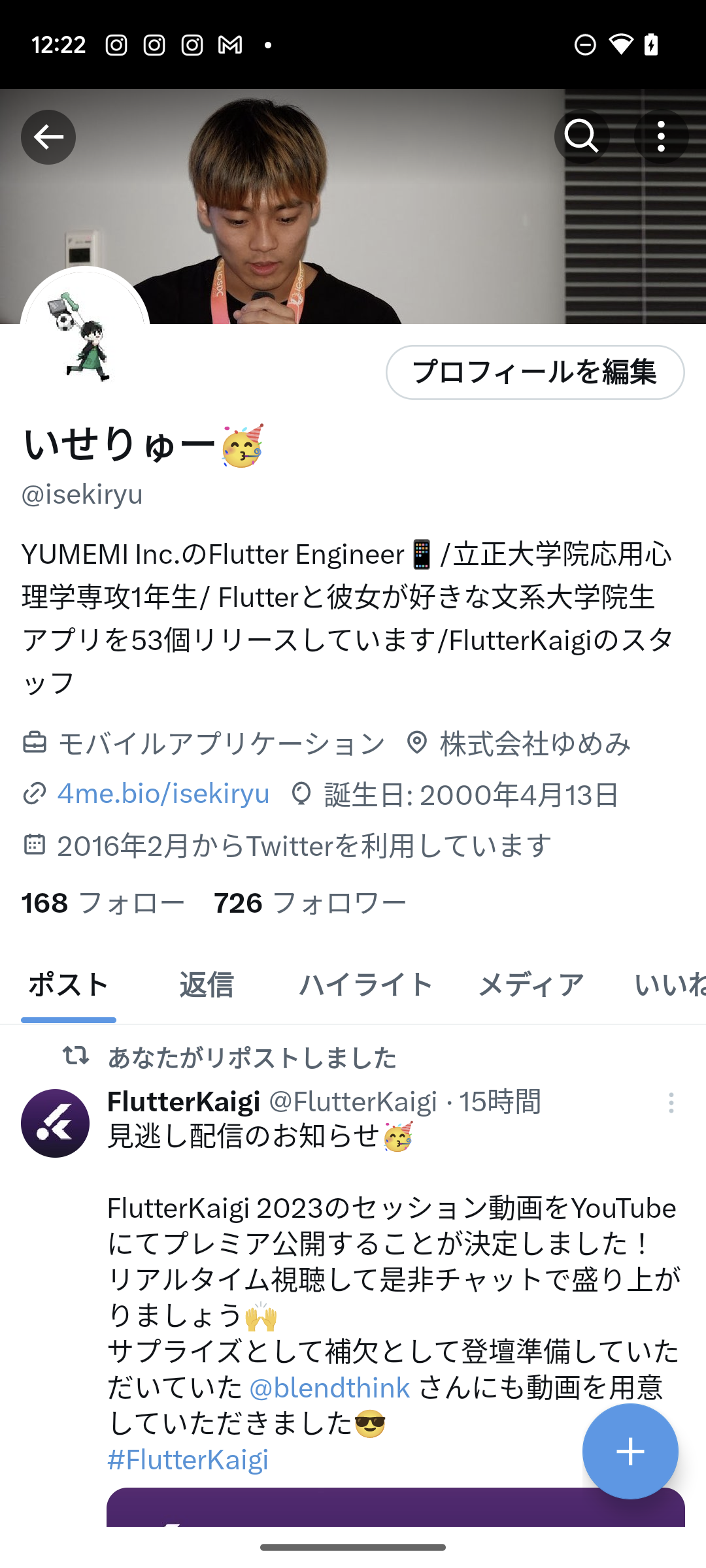The height and width of the screenshot is (1568, 706).
Task: Compose a new post with plus button
Action: pyautogui.click(x=630, y=1451)
